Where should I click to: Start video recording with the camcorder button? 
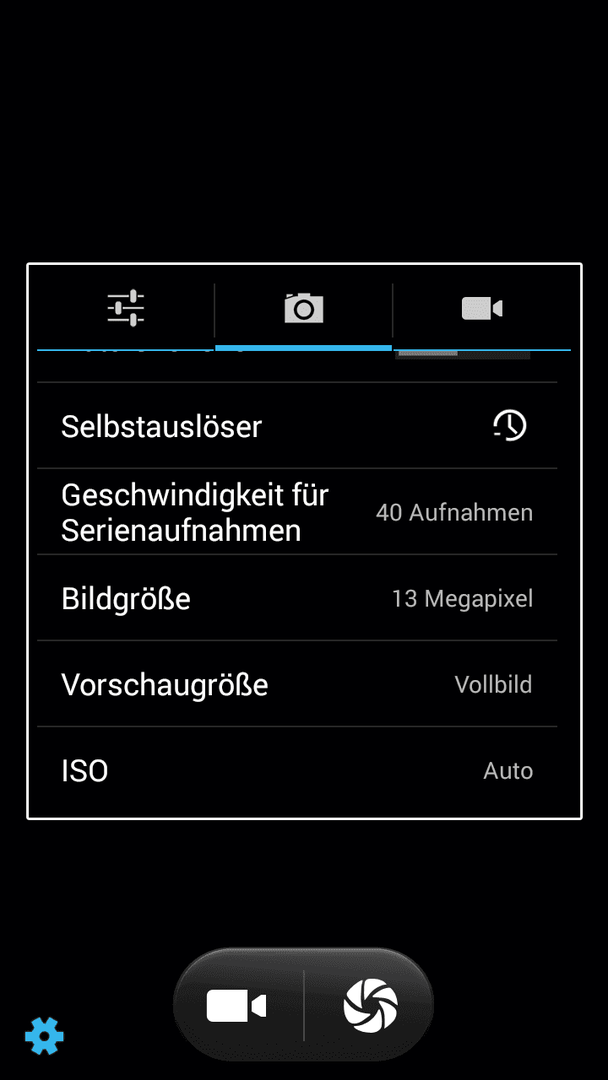(237, 1006)
